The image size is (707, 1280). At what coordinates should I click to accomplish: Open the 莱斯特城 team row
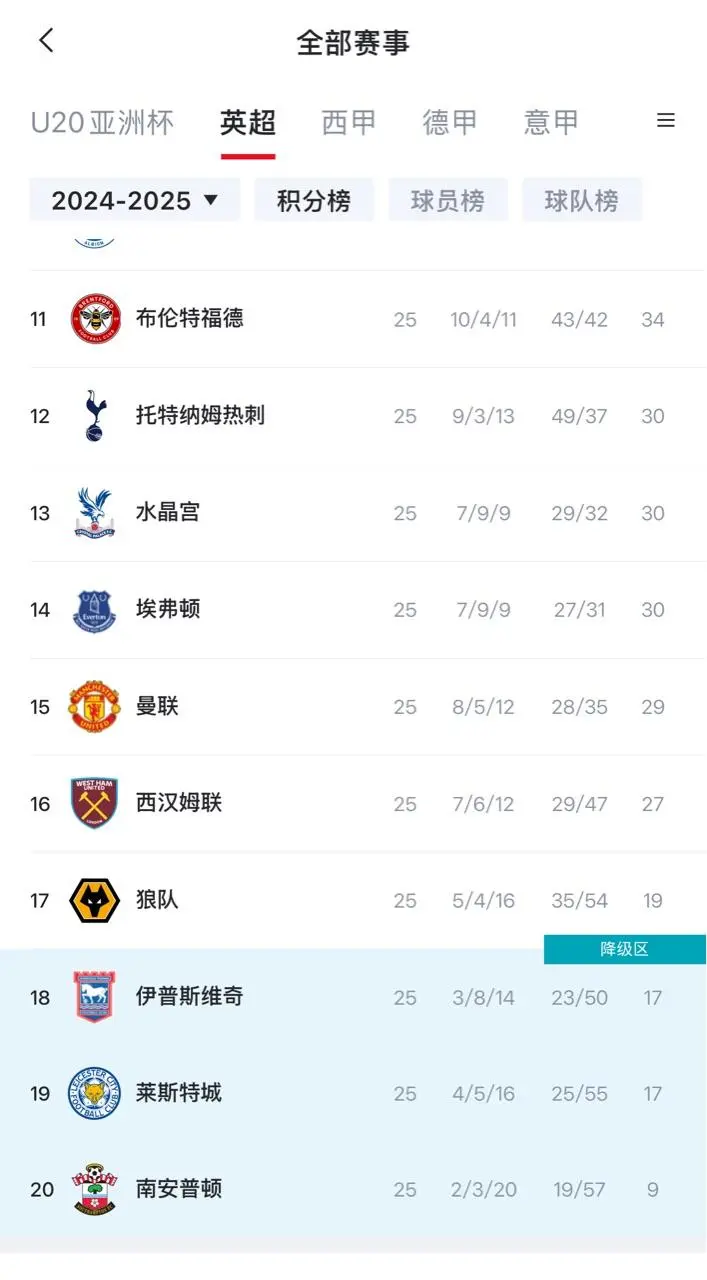[x=179, y=1093]
